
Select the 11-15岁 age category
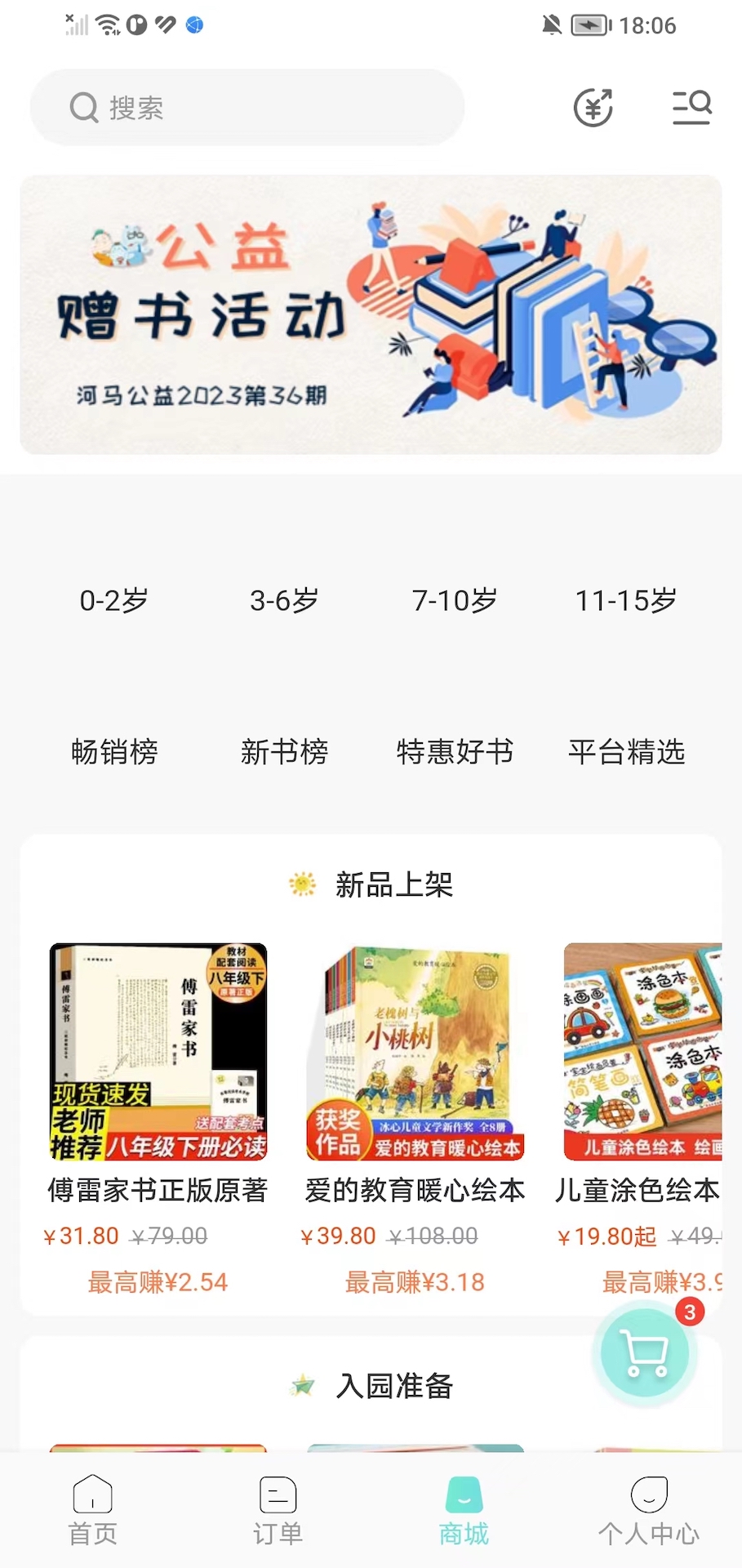625,600
